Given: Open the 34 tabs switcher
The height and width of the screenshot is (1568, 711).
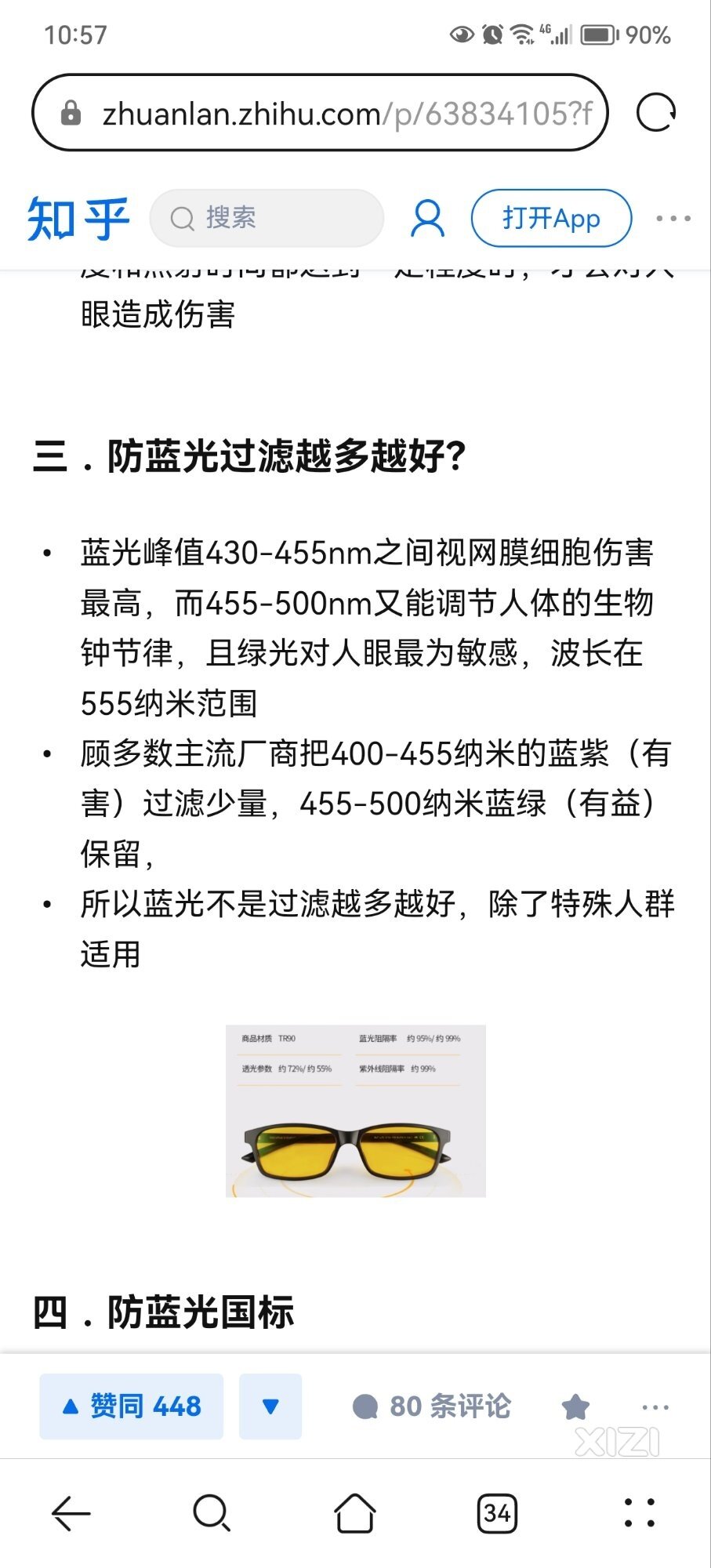Looking at the screenshot, I should point(497,1513).
